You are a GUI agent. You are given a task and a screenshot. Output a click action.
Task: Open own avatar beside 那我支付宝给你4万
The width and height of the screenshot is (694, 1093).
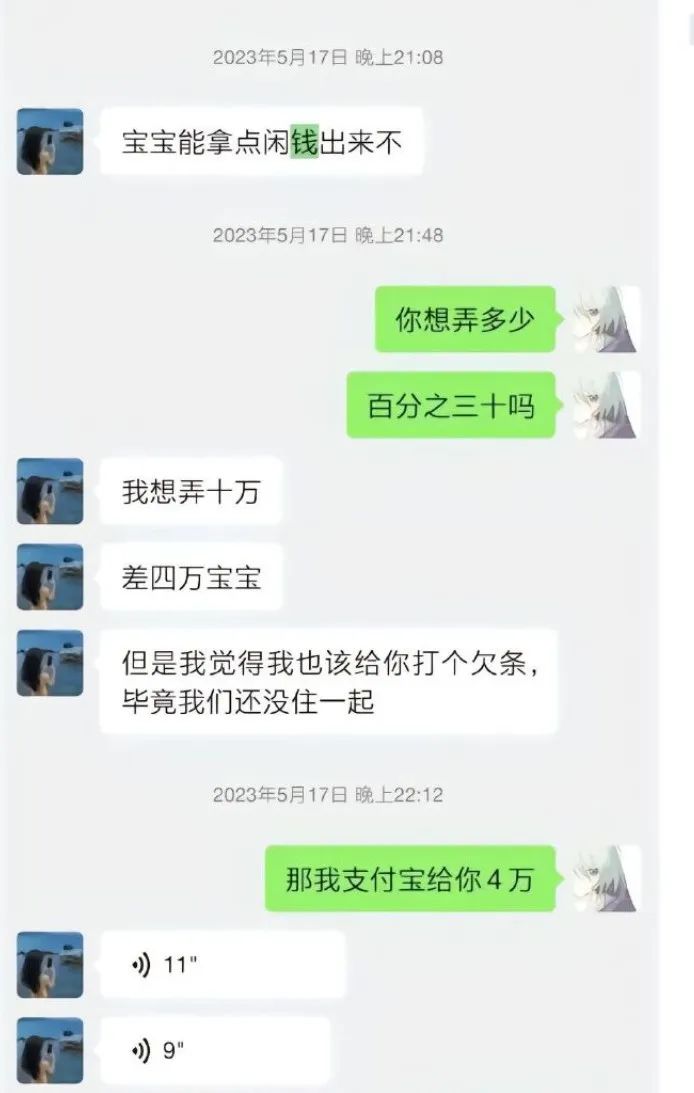click(x=606, y=878)
